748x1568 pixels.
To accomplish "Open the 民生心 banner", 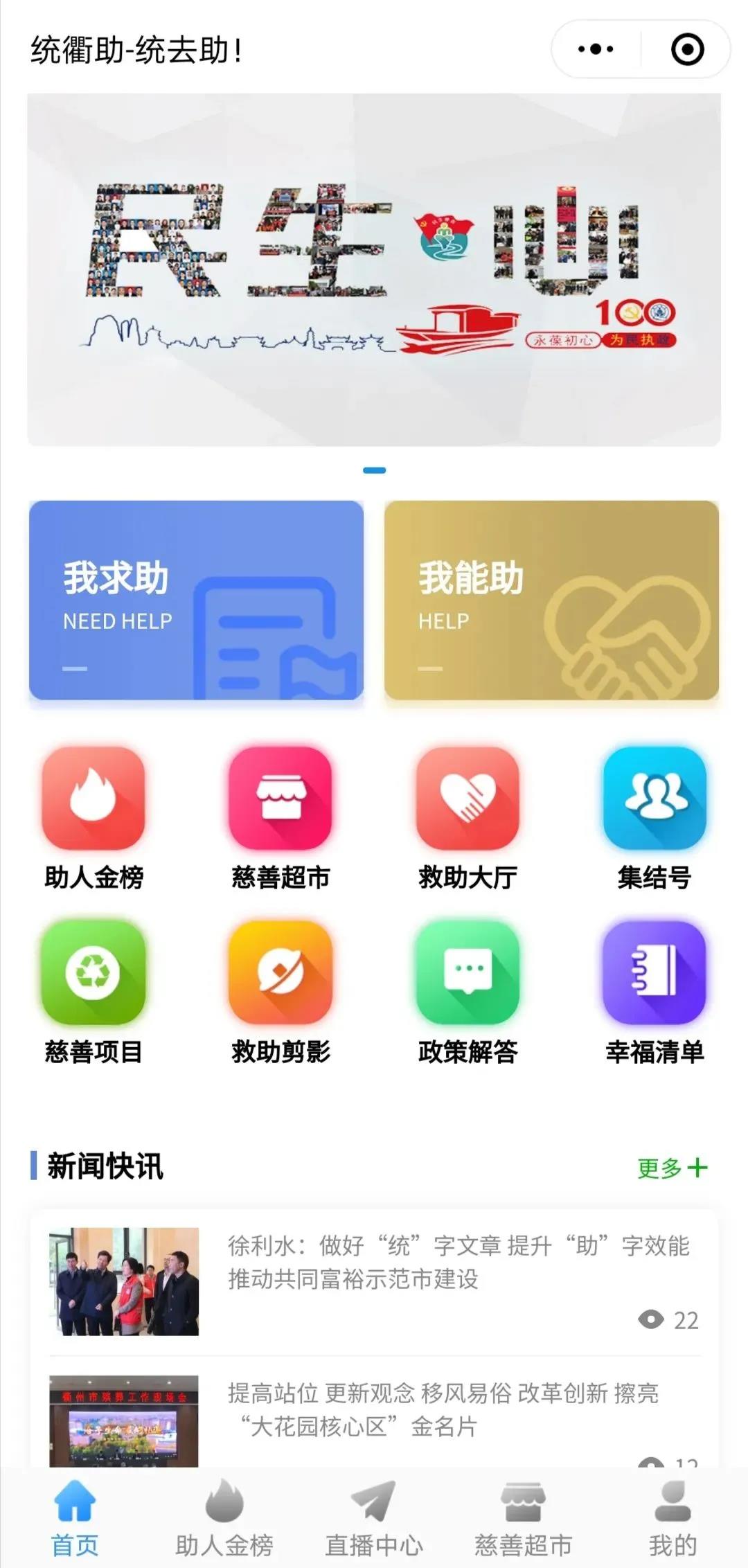I will pyautogui.click(x=374, y=270).
